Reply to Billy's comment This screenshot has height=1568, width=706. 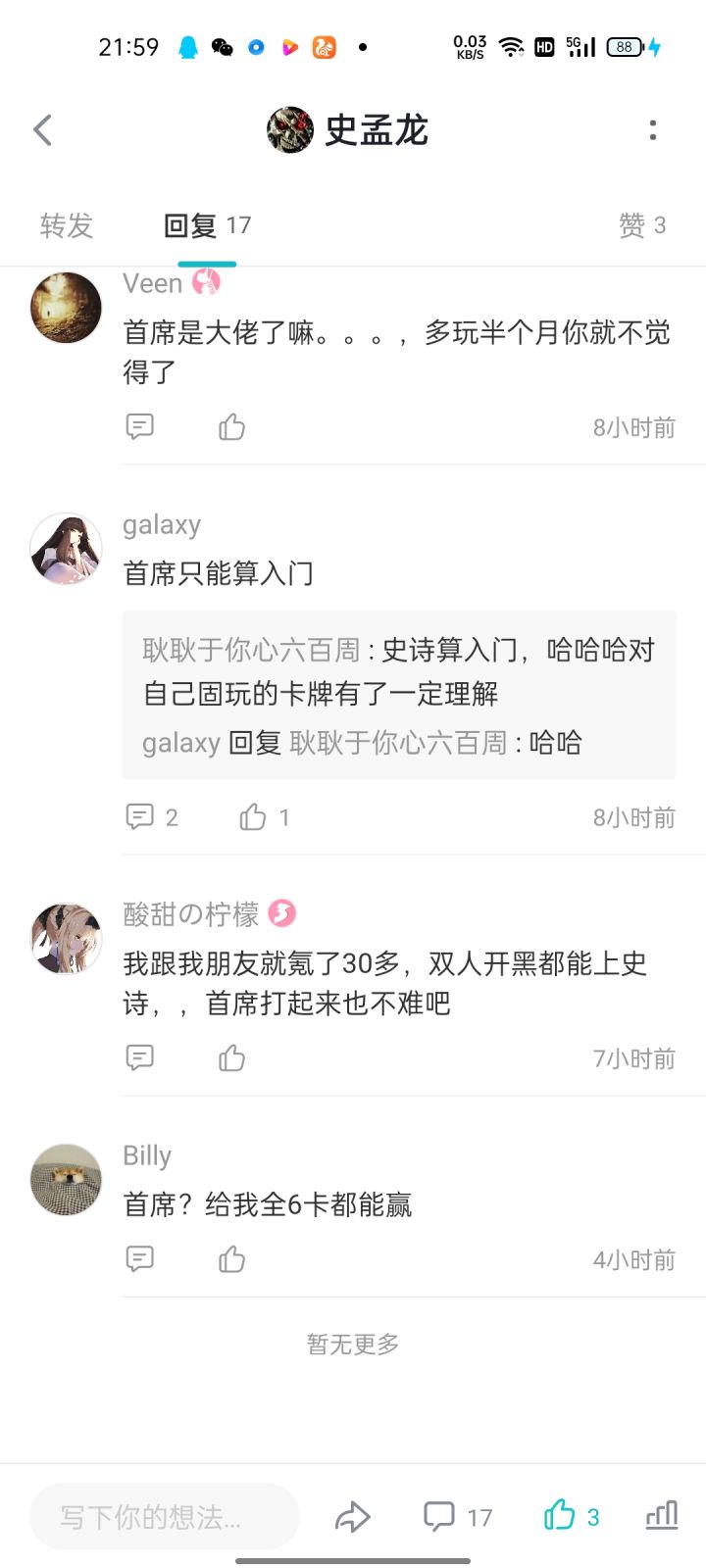click(140, 1259)
